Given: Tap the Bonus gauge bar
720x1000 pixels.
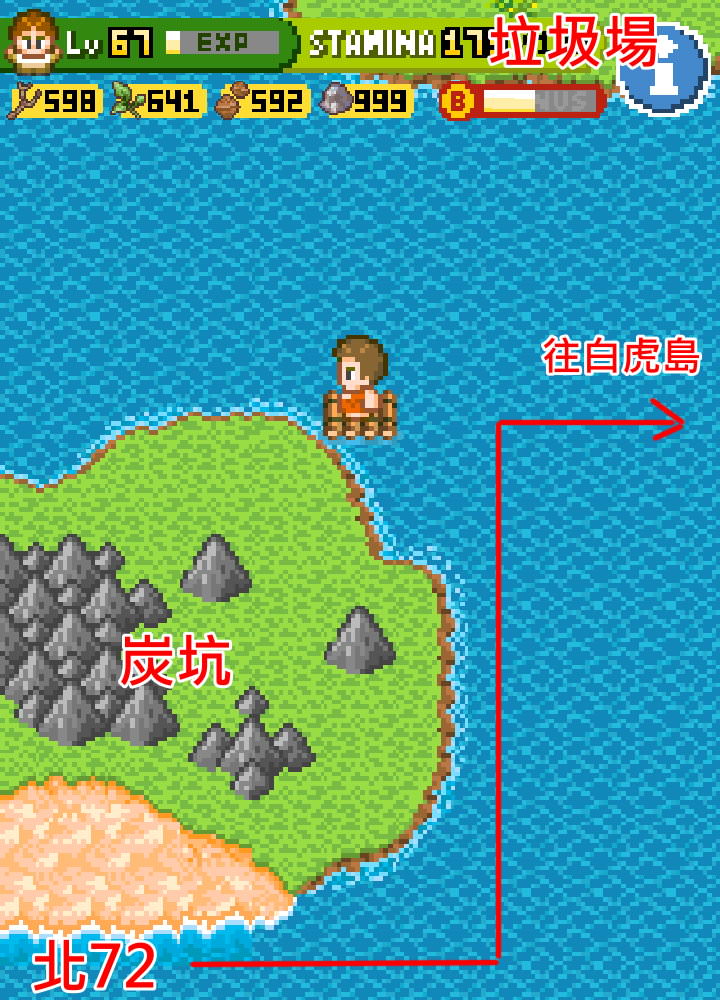Looking at the screenshot, I should pos(523,101).
